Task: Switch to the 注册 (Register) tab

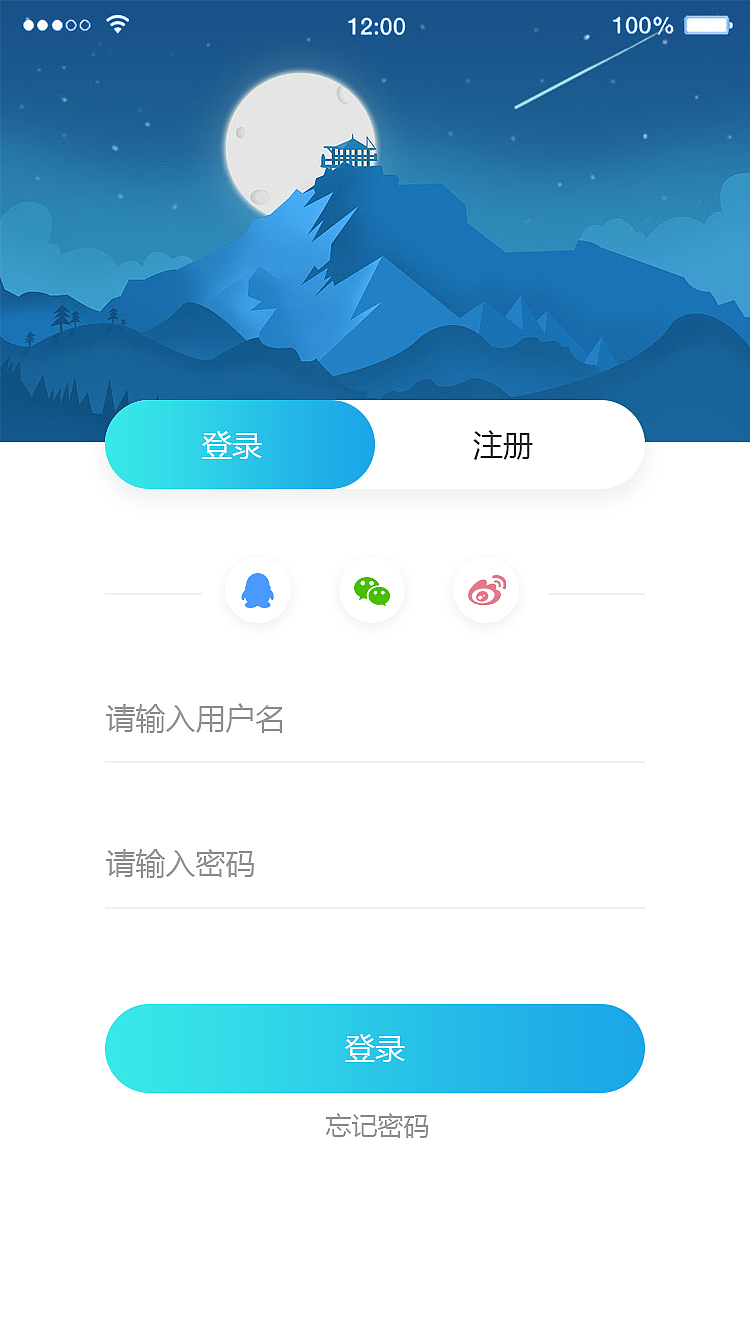Action: [x=505, y=445]
